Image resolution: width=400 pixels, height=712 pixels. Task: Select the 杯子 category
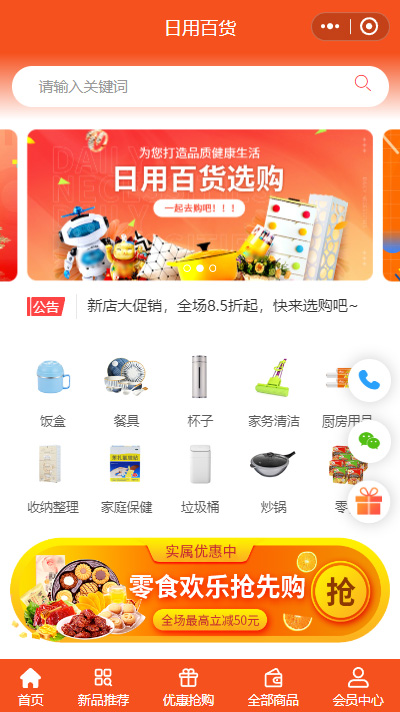tap(200, 393)
